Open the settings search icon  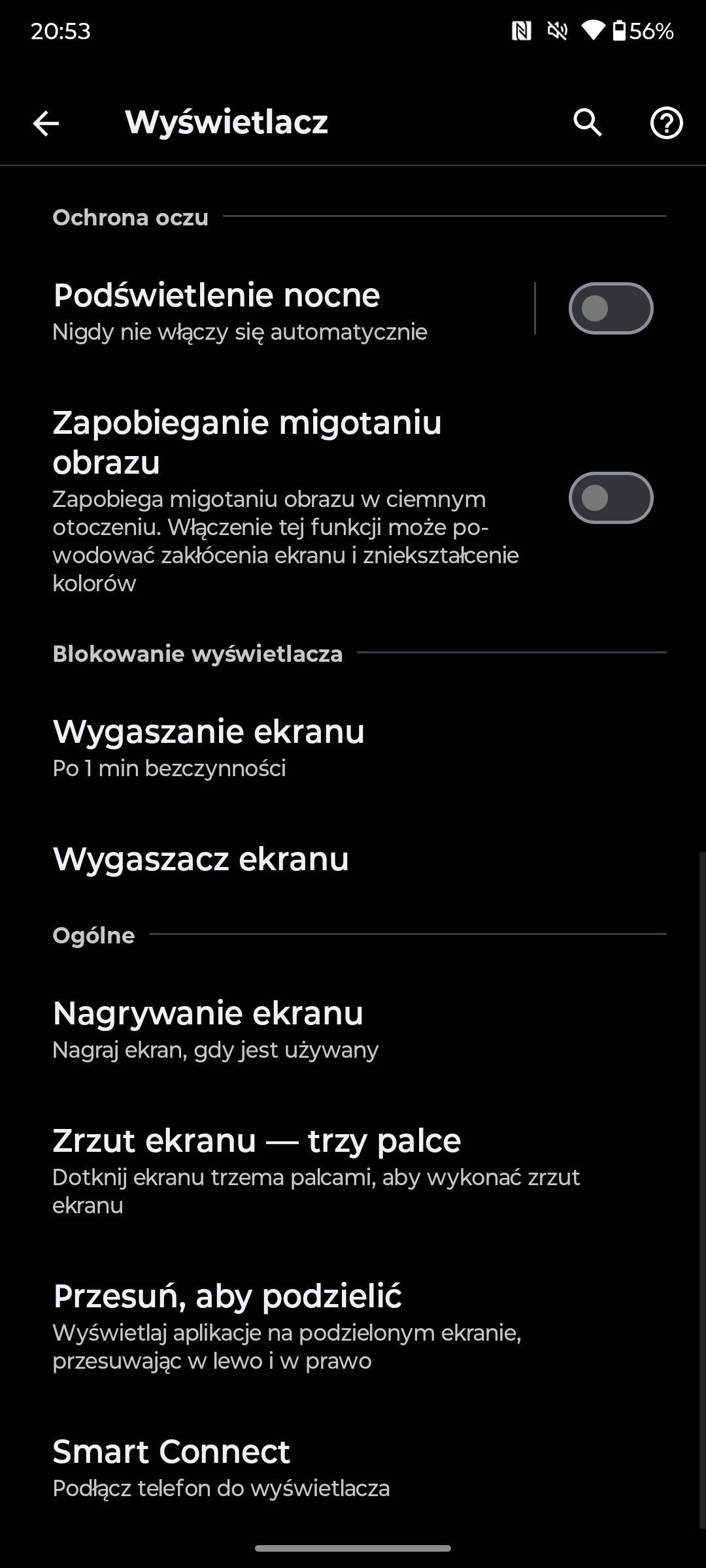click(588, 123)
